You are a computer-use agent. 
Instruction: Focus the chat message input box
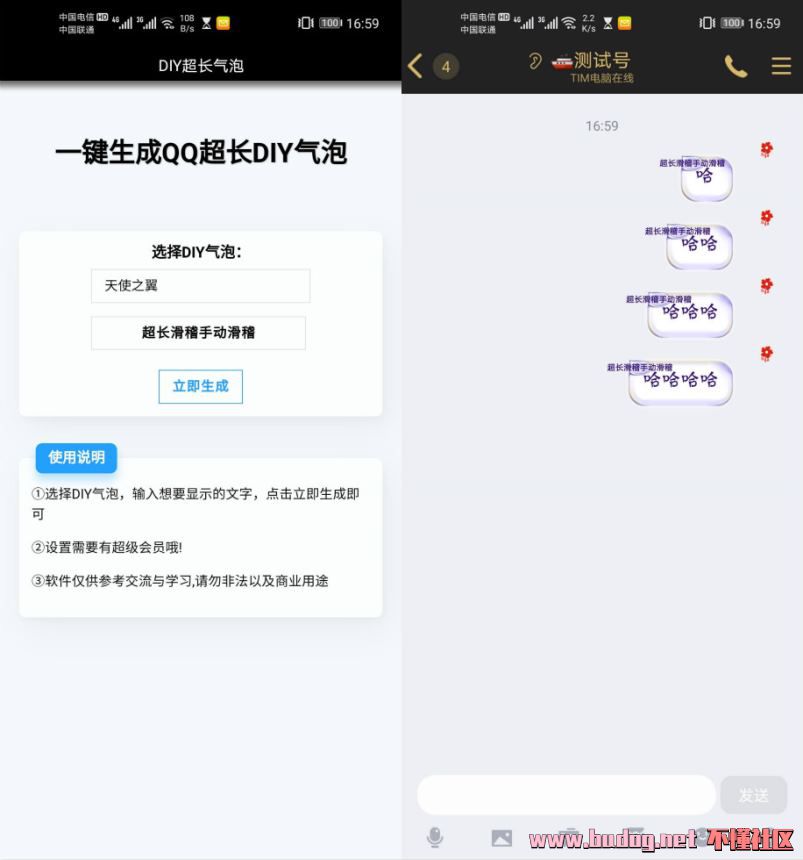566,795
